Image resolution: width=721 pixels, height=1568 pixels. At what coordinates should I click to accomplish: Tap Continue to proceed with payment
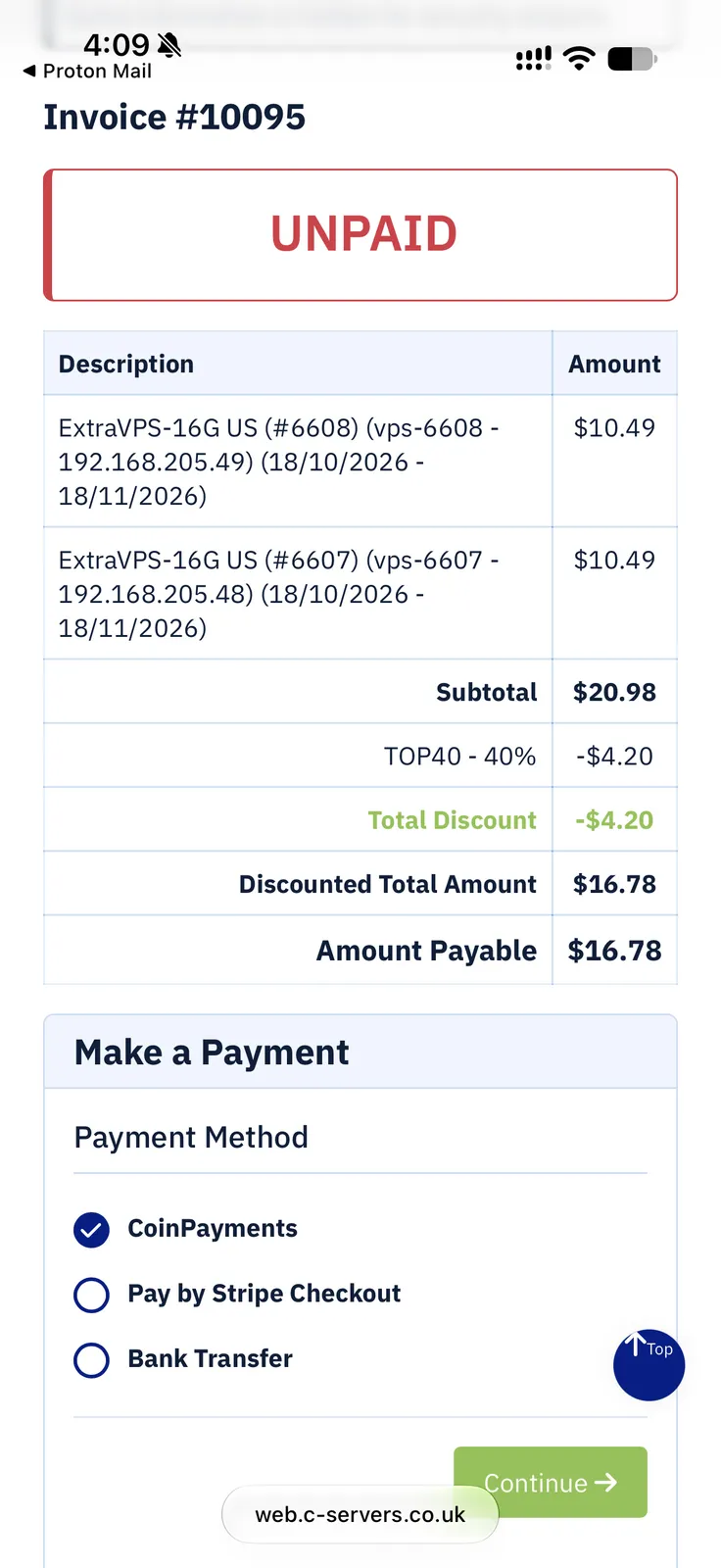(x=551, y=1482)
